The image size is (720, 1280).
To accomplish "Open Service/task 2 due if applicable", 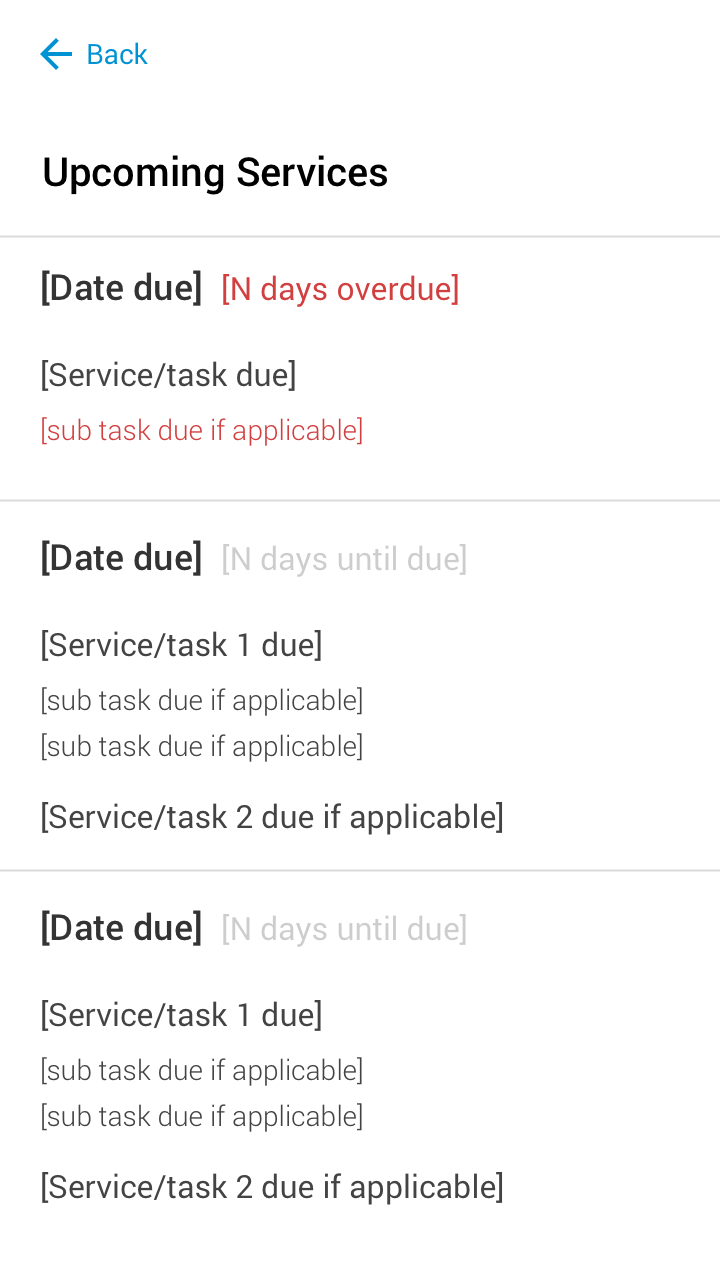I will [x=271, y=816].
